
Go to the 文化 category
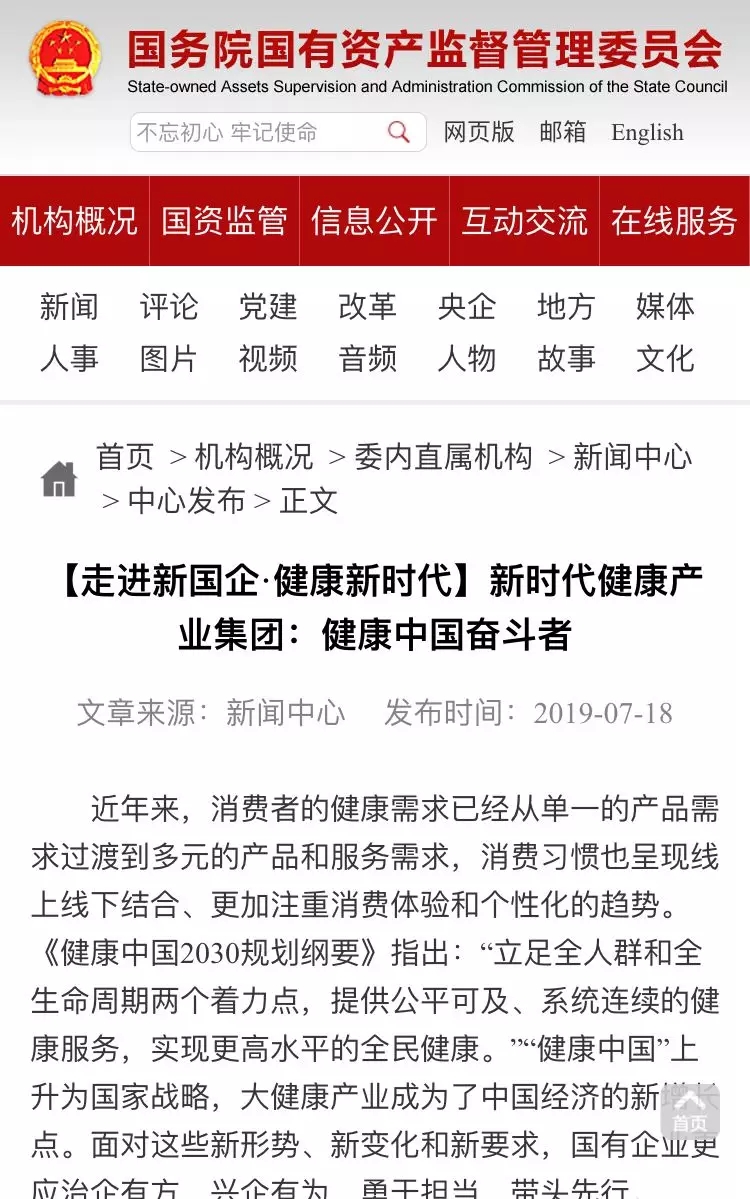665,358
